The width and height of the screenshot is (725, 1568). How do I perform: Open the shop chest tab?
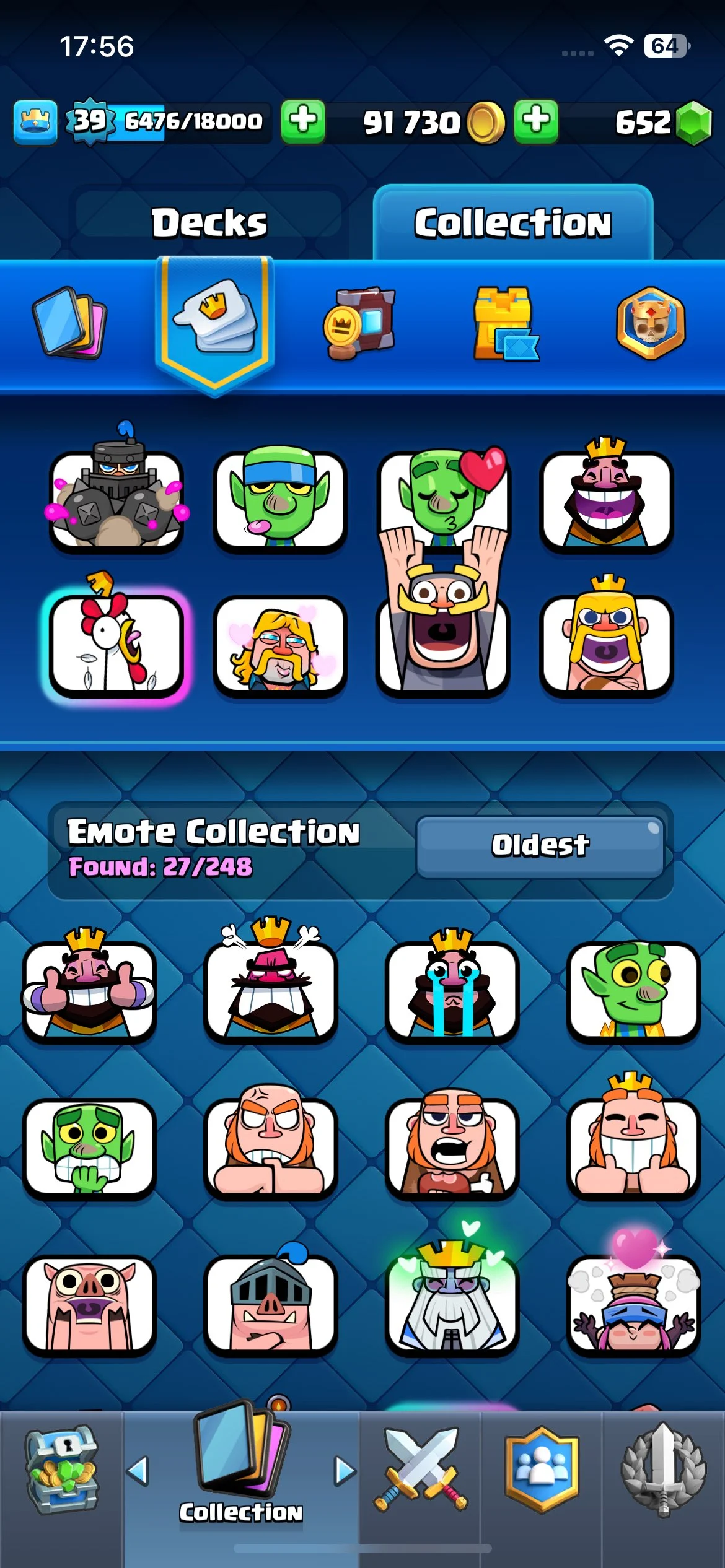(x=61, y=1471)
